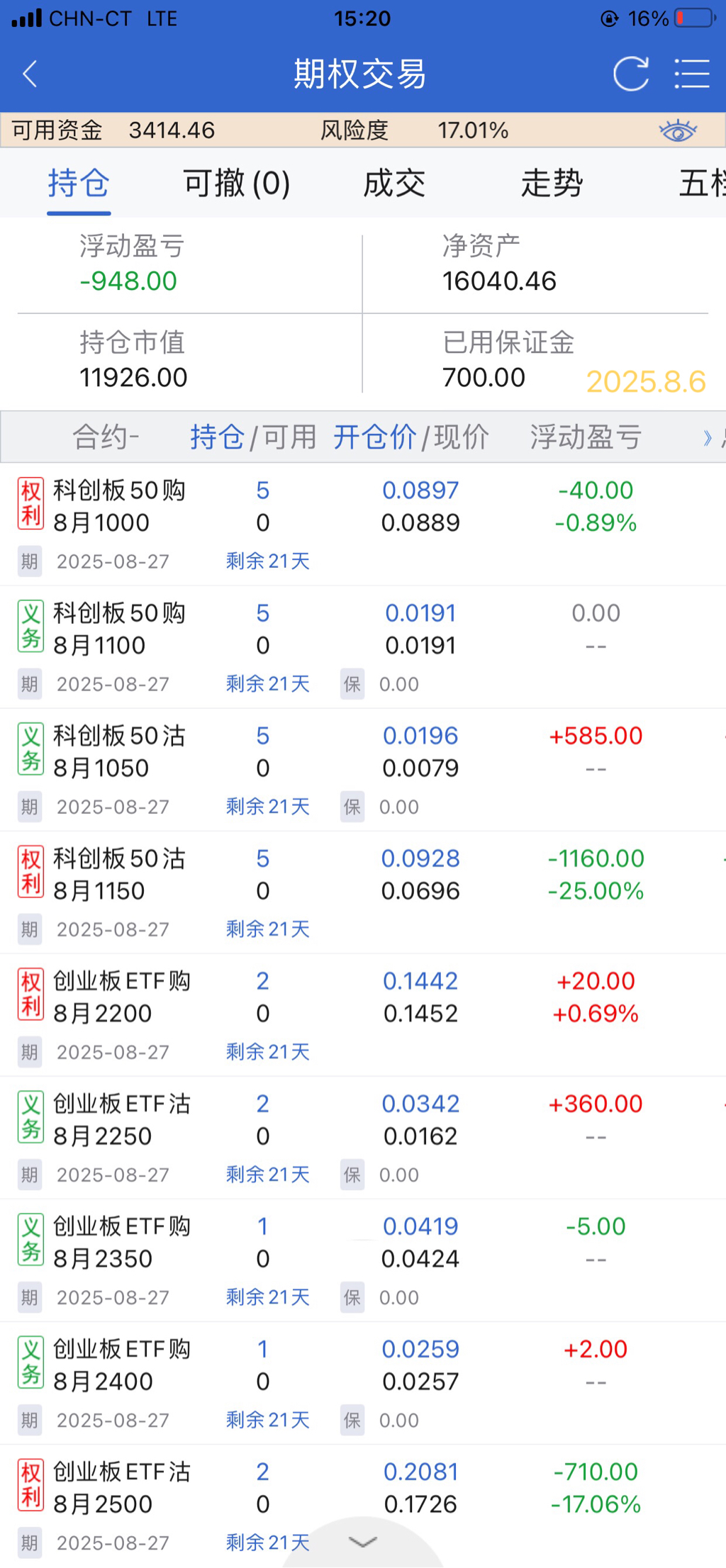Open the list menu icon
Screen dimensions: 726x1568
click(x=691, y=74)
